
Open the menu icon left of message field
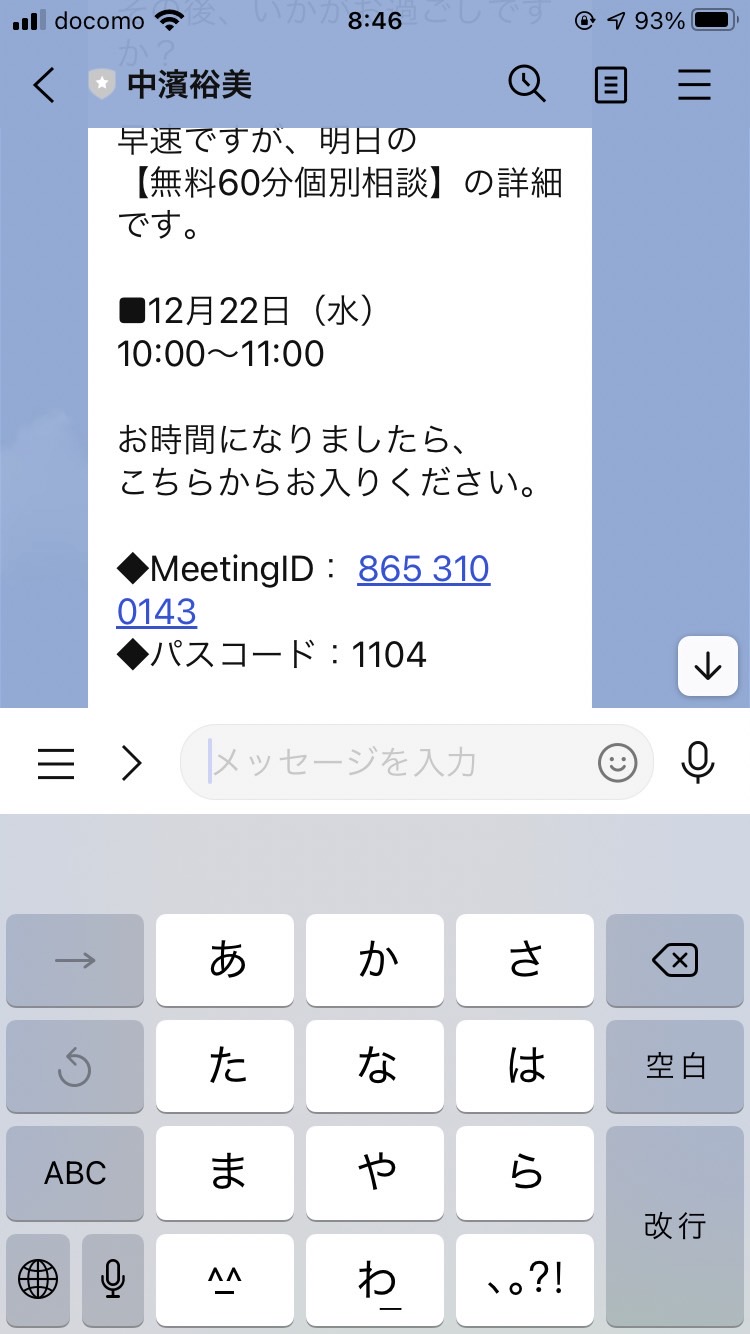56,764
